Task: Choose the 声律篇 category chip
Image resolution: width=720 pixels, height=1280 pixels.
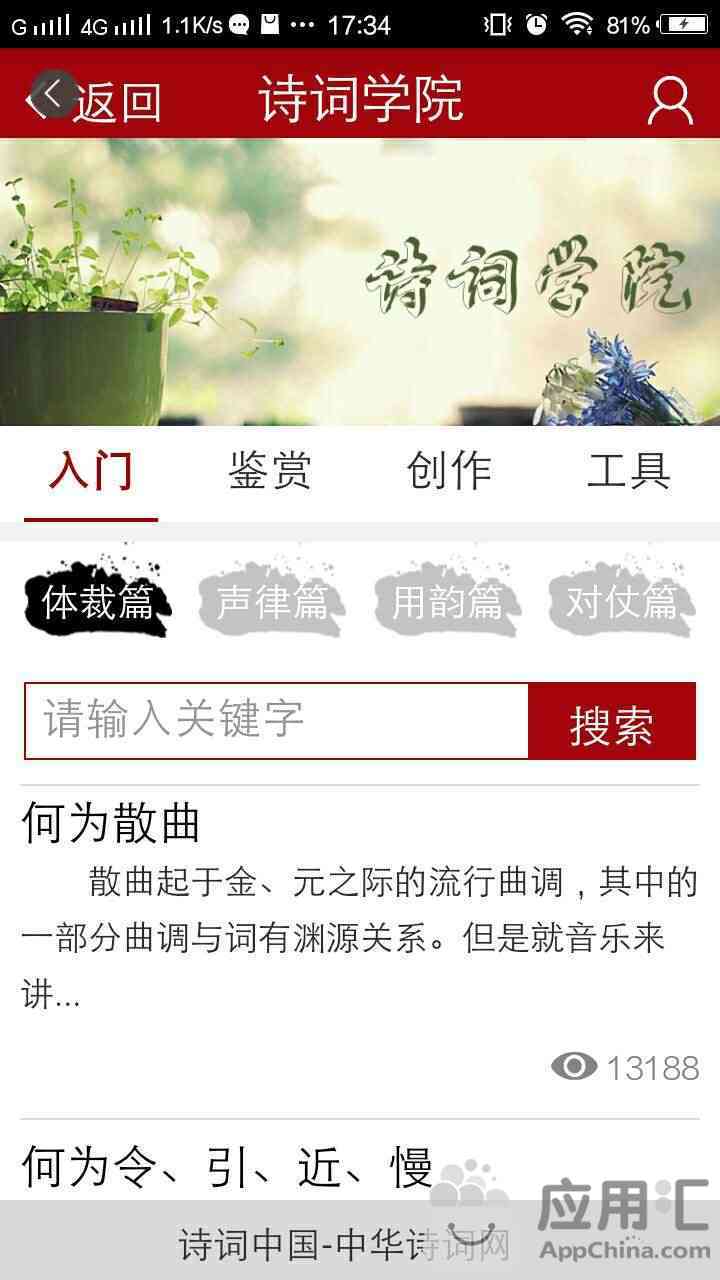Action: 272,602
